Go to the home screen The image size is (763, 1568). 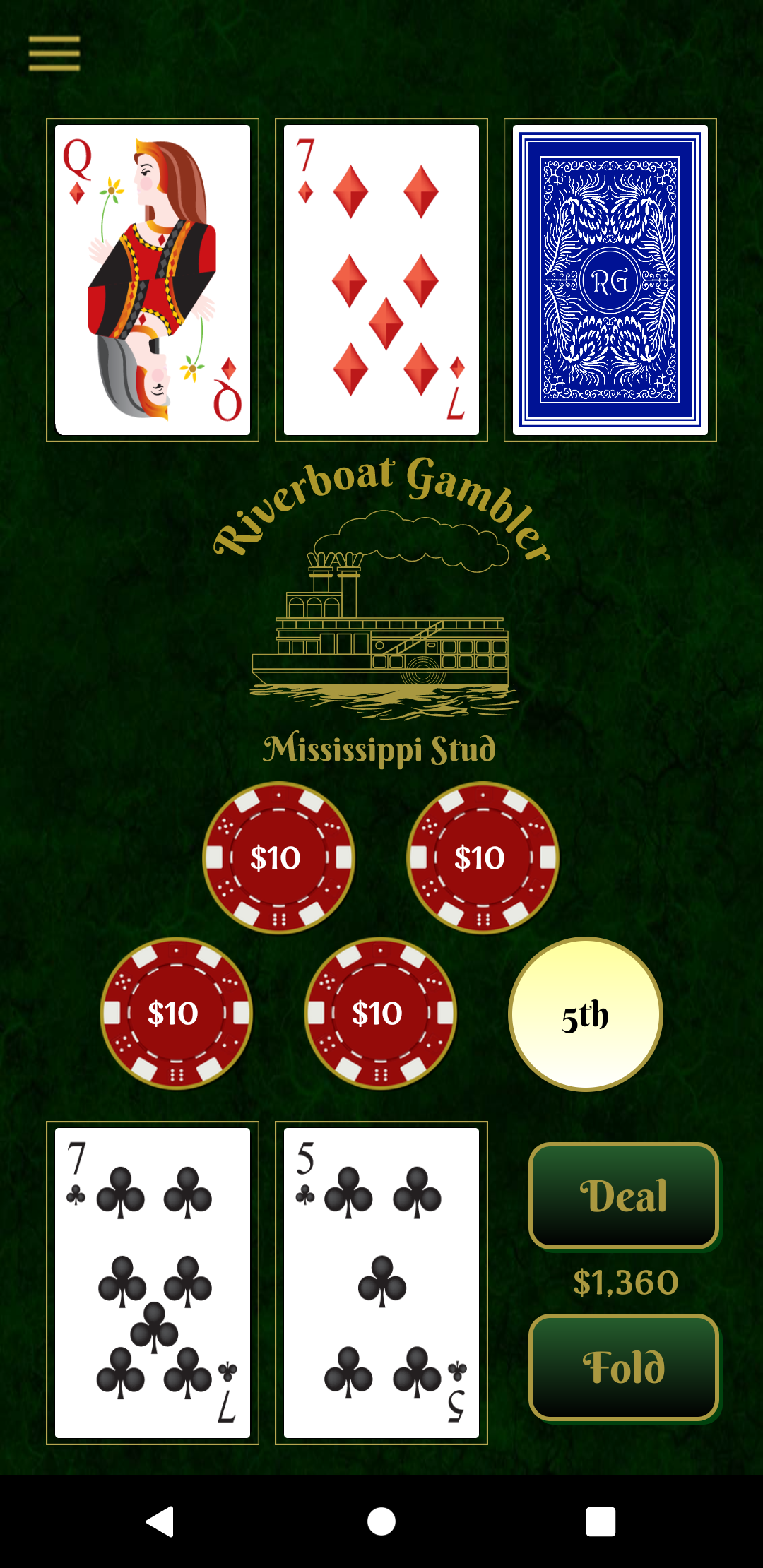point(381,1521)
